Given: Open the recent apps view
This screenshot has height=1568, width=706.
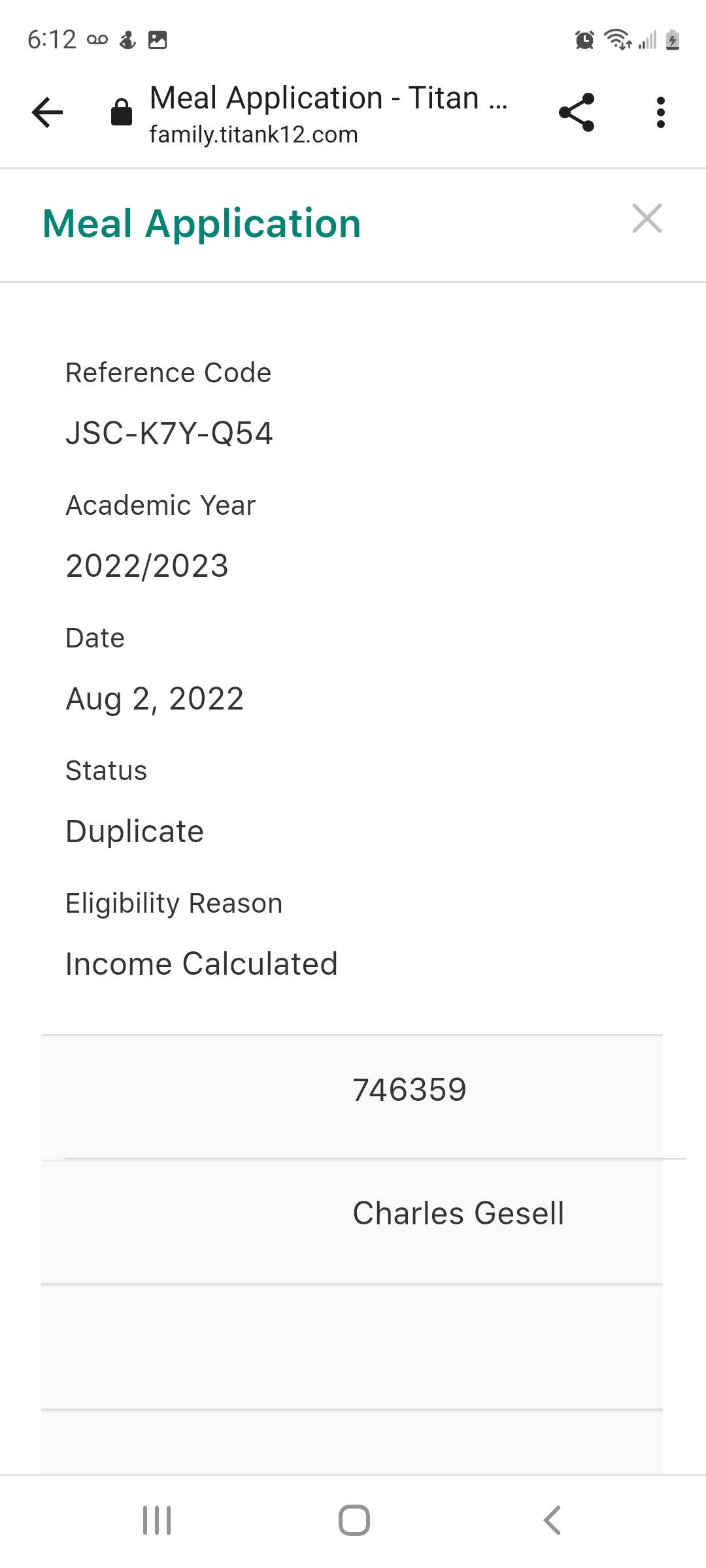Looking at the screenshot, I should [157, 1520].
